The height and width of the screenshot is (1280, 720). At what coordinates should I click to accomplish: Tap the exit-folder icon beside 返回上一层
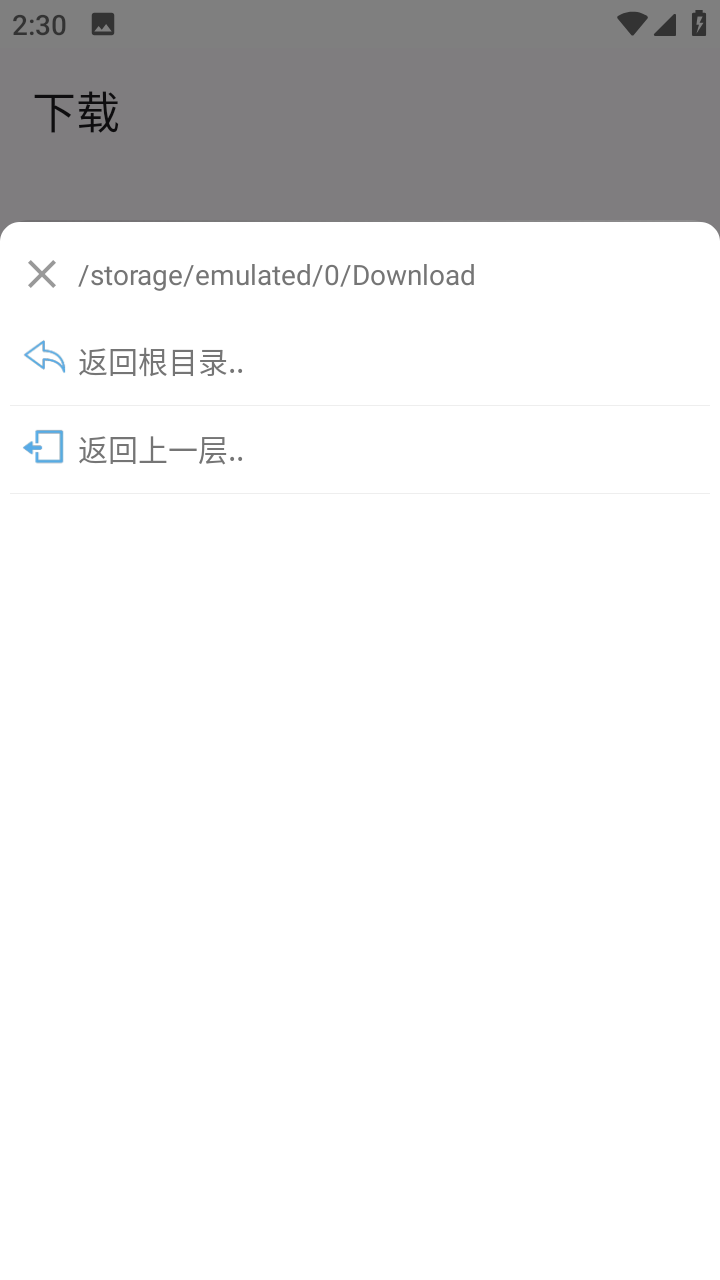[x=43, y=447]
